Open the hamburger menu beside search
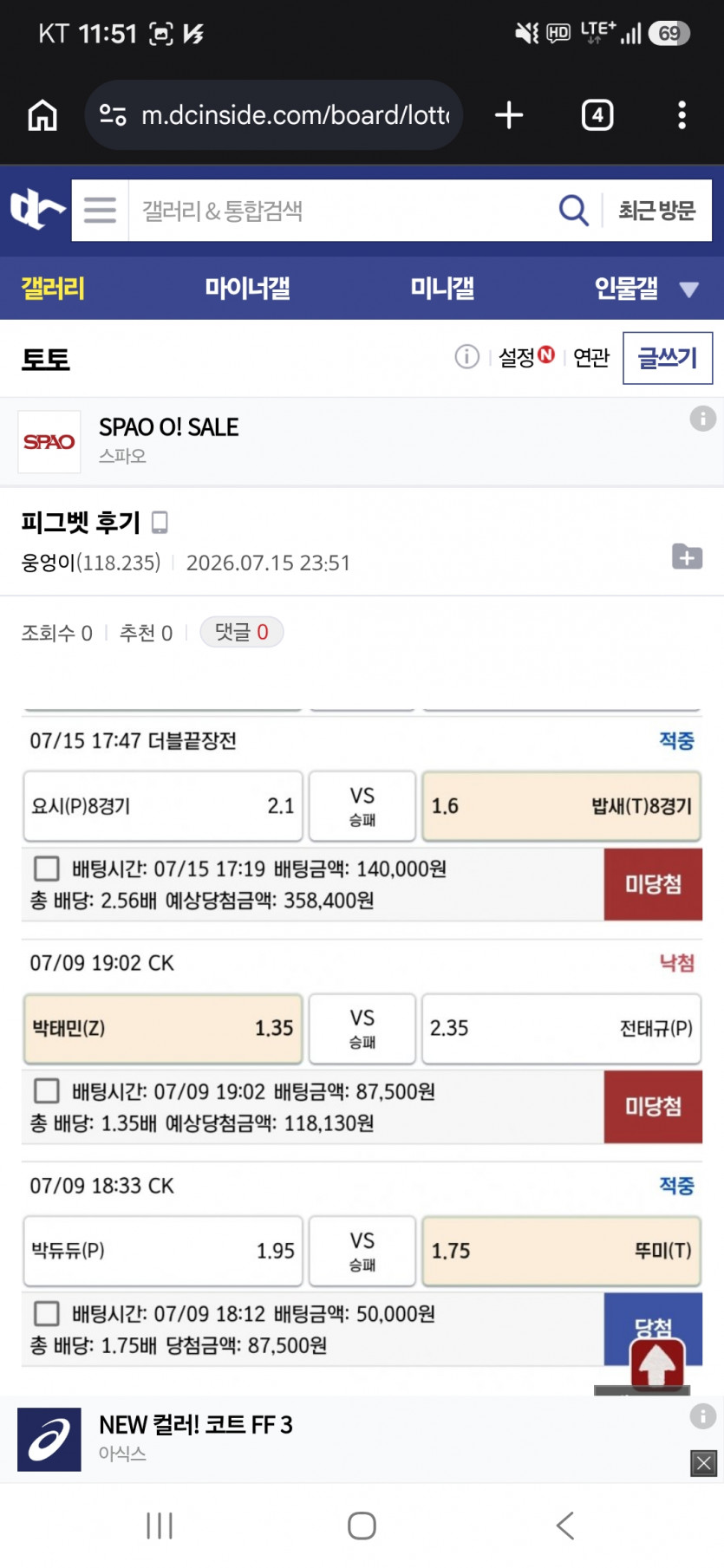Screen dimensions: 724x1568 pos(100,211)
